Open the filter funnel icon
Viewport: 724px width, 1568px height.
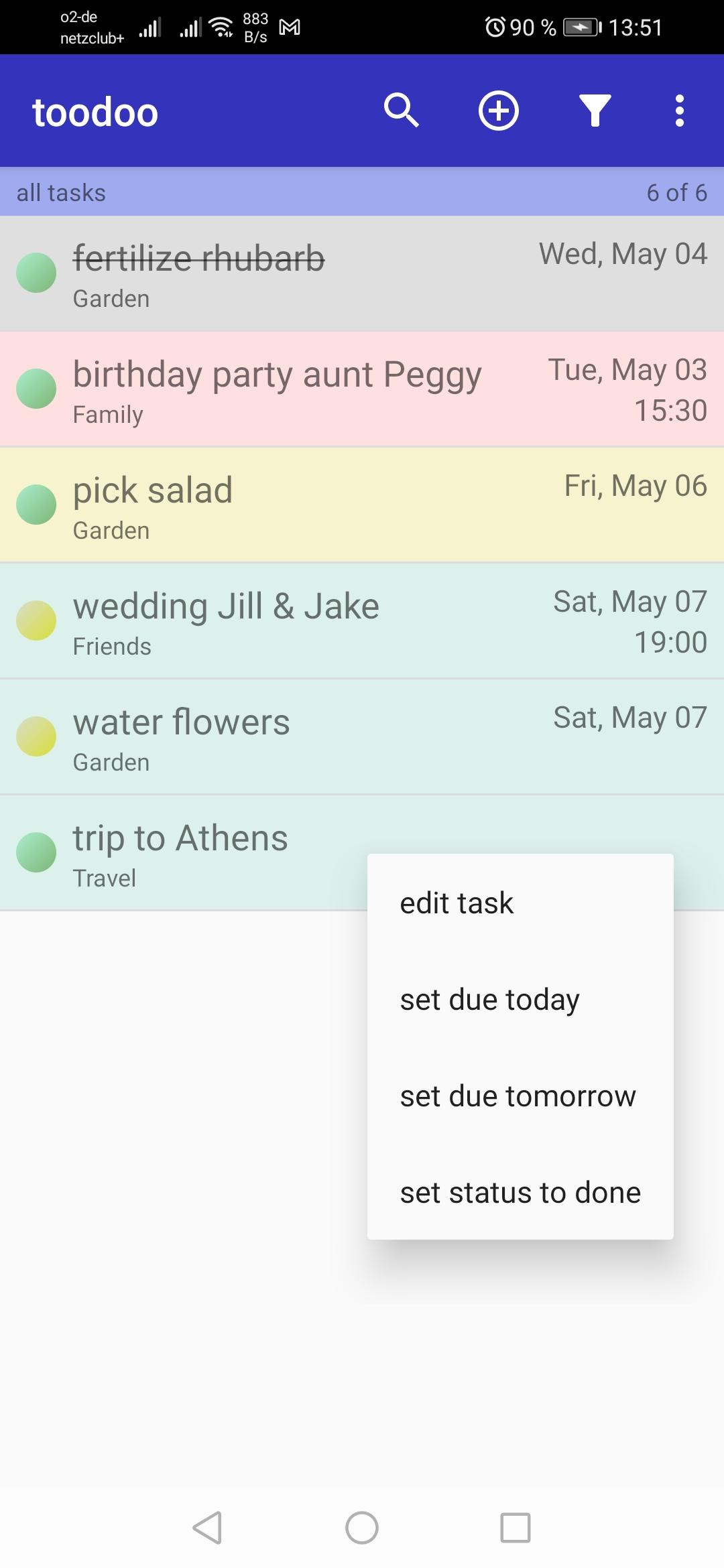click(595, 111)
